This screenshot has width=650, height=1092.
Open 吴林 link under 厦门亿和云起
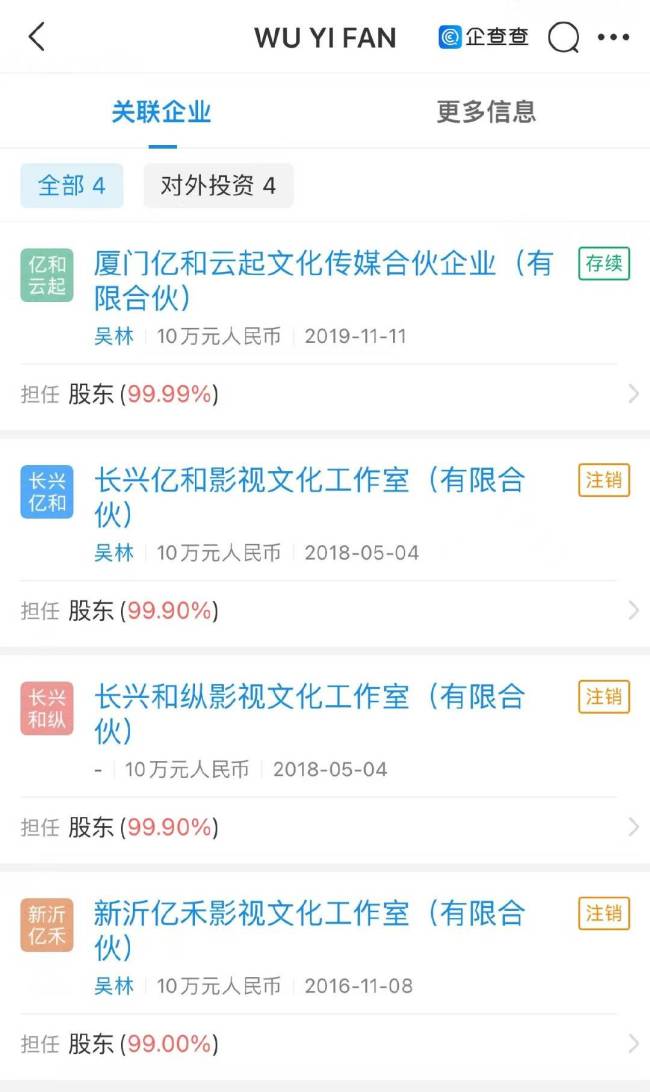click(x=114, y=336)
